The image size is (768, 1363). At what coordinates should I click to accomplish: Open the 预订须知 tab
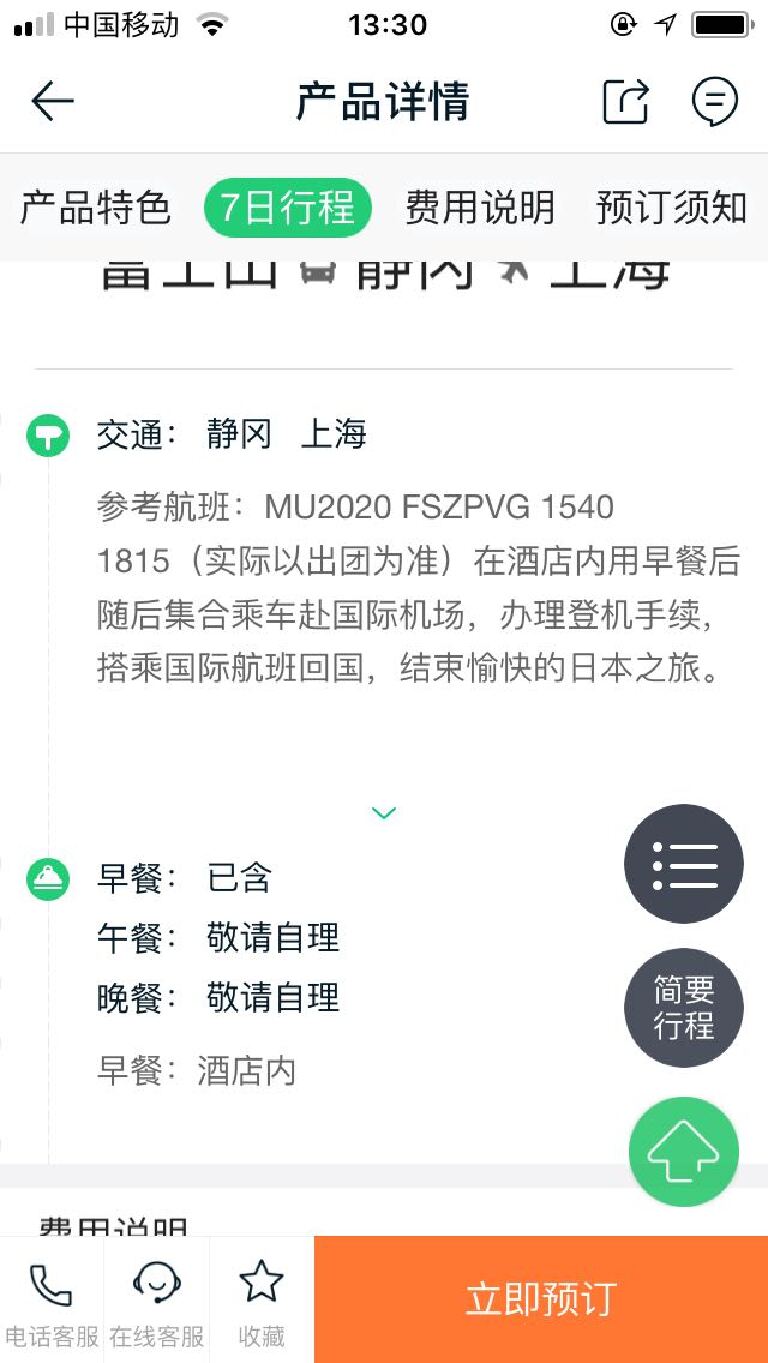pyautogui.click(x=671, y=208)
